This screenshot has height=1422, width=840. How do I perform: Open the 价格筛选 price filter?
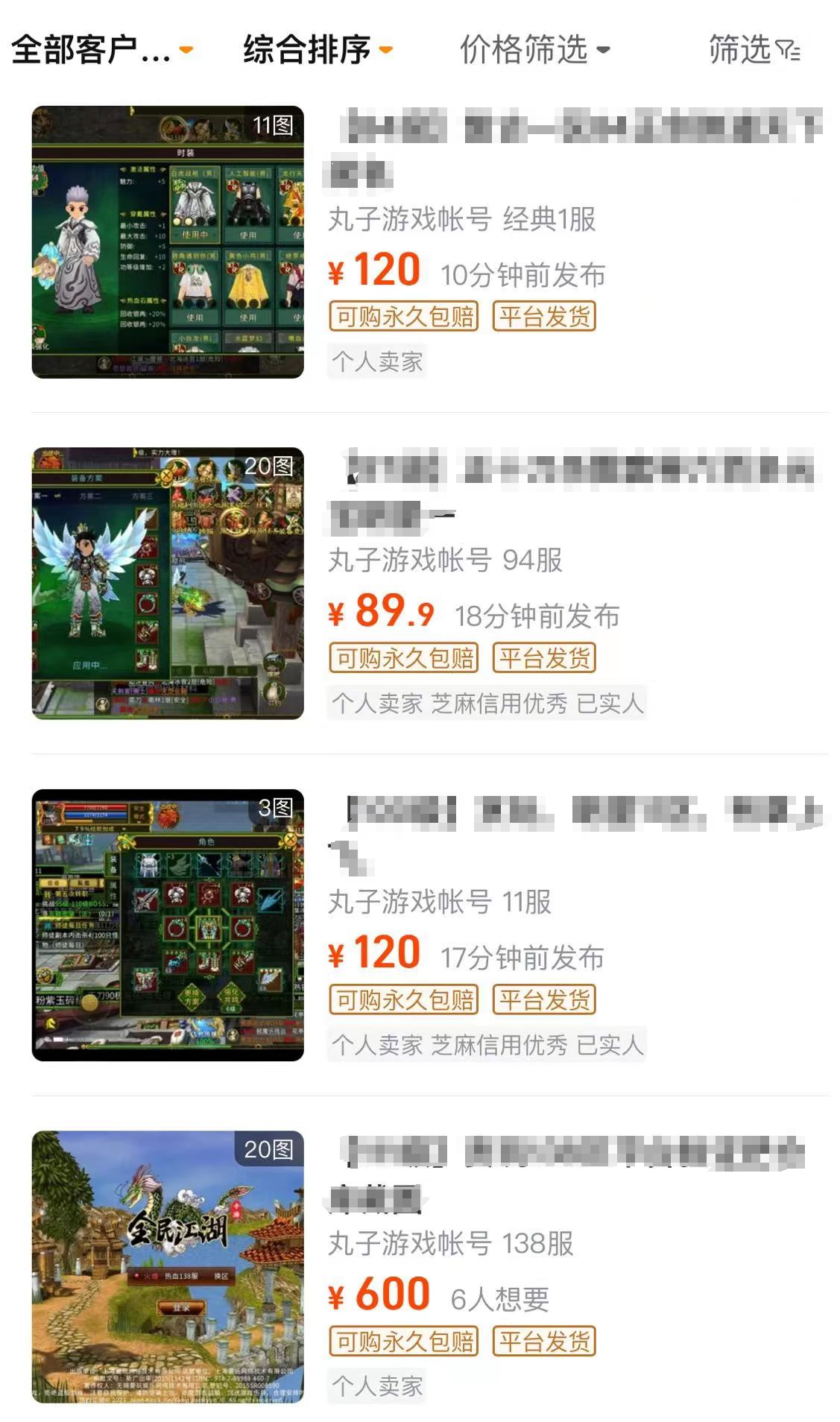click(534, 50)
